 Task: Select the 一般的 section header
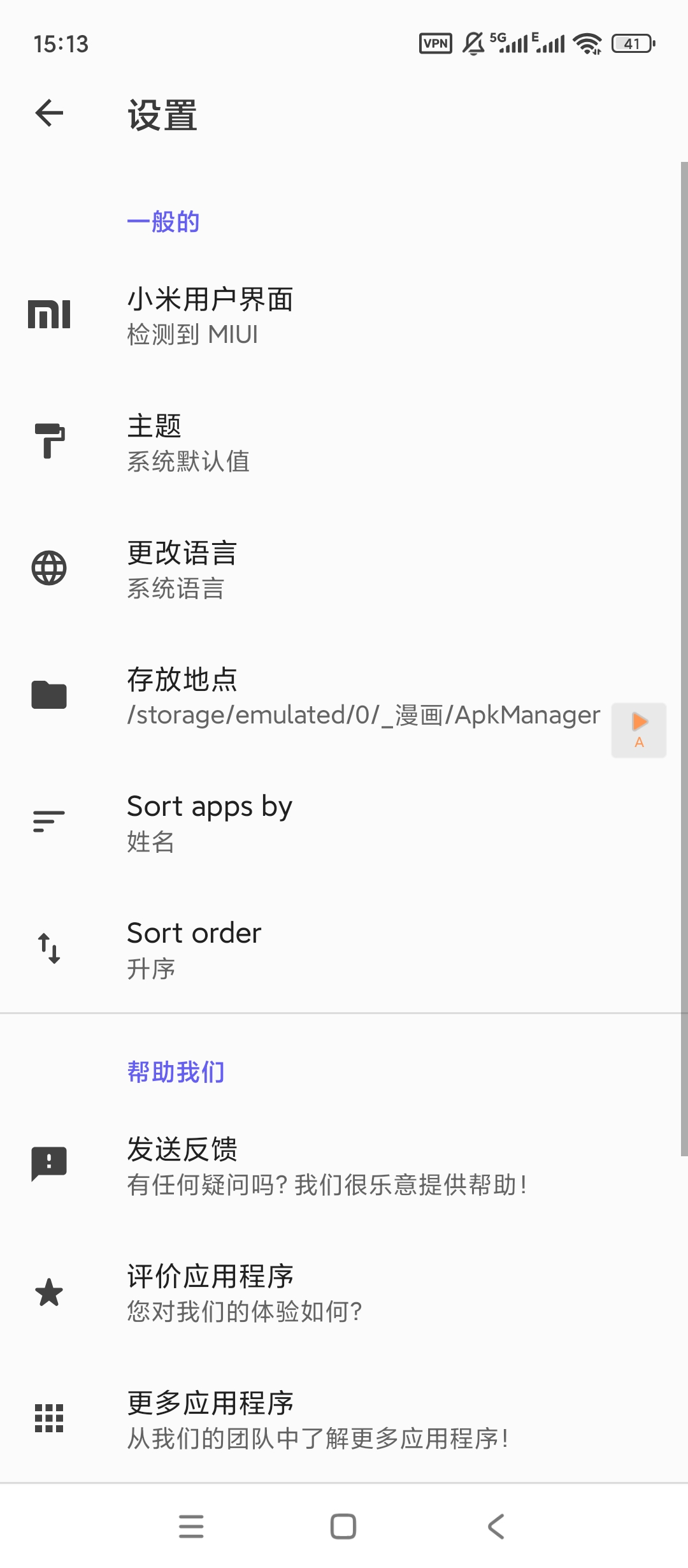coord(163,221)
